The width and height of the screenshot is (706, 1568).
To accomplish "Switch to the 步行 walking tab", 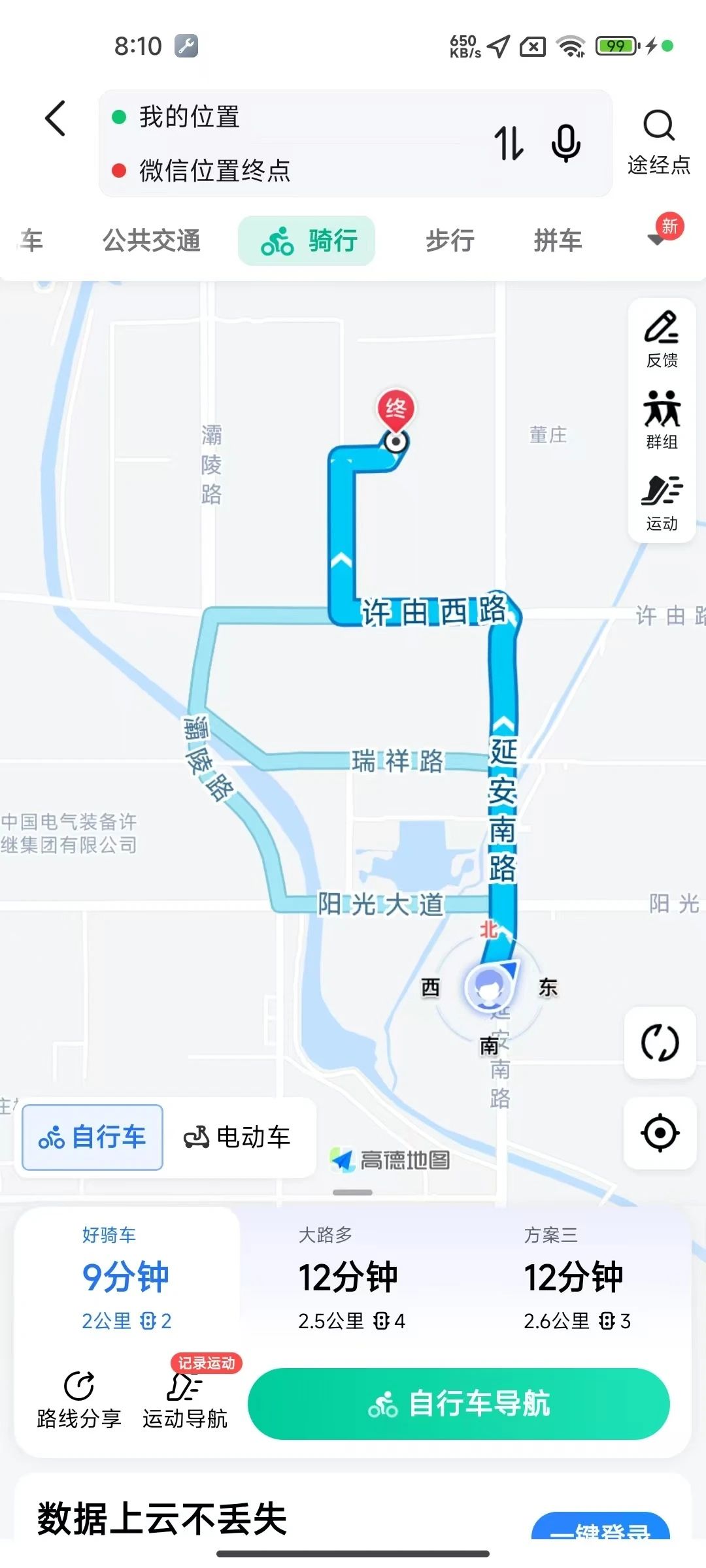I will click(450, 240).
